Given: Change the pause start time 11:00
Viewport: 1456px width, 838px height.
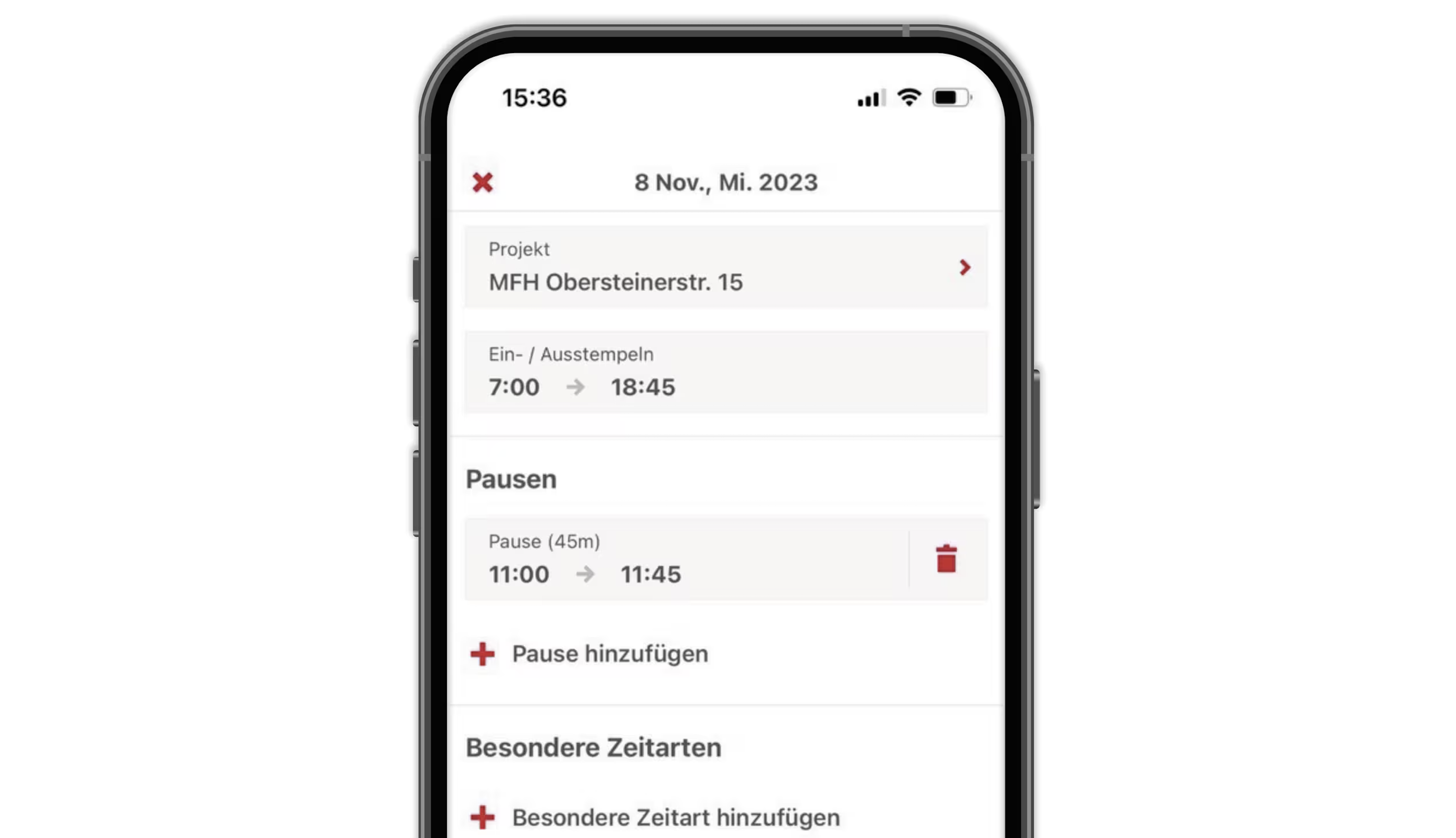Looking at the screenshot, I should (519, 574).
